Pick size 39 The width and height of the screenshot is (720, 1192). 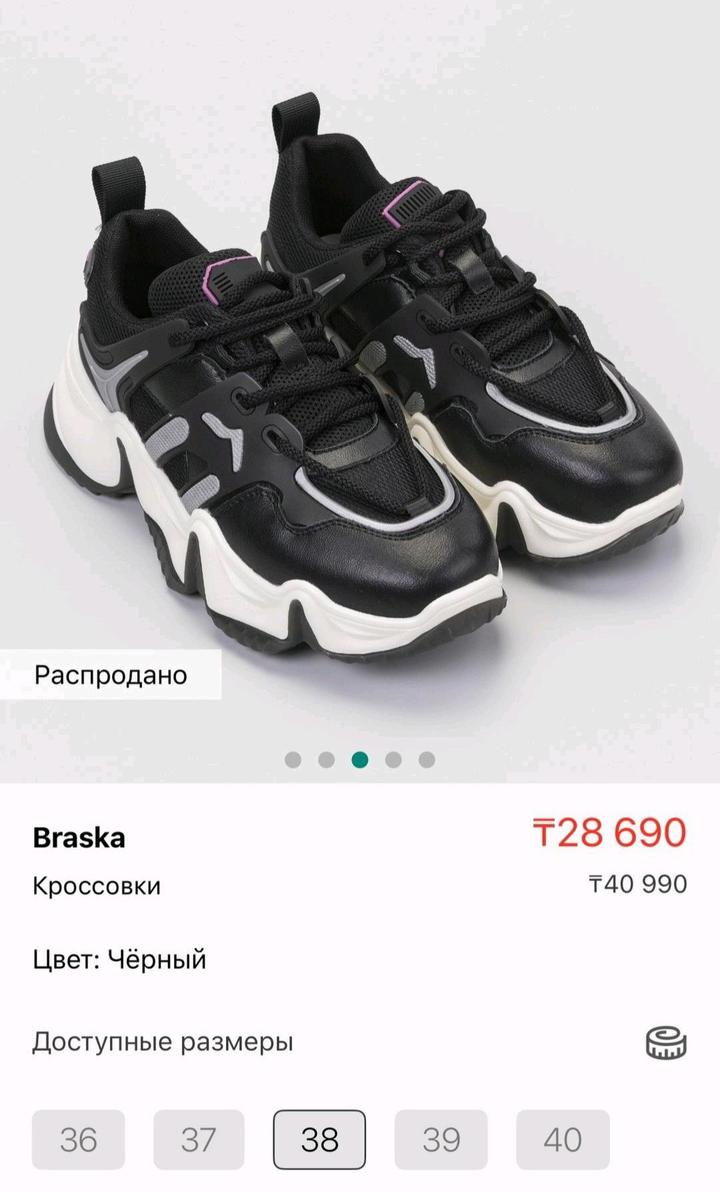point(441,1139)
